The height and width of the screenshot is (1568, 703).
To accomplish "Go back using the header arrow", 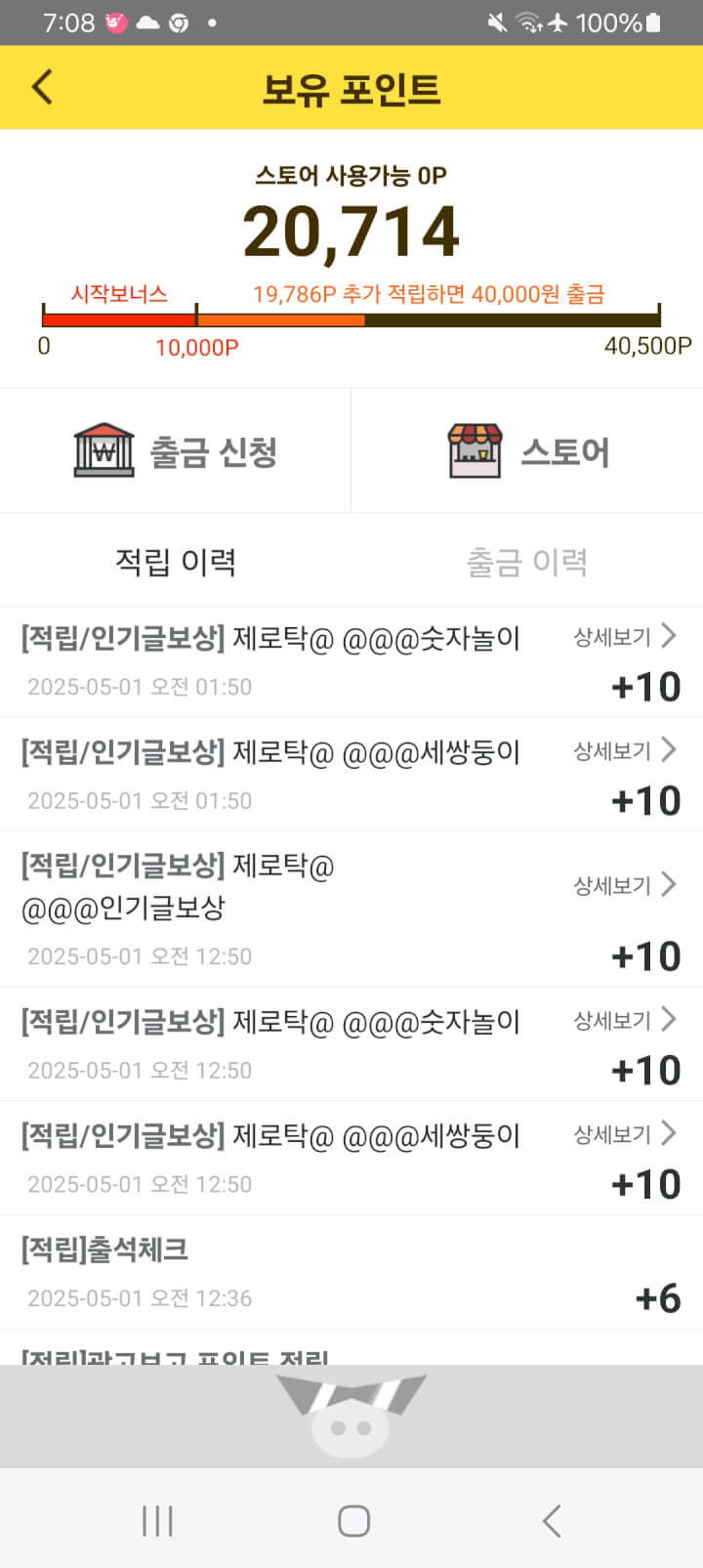I will [x=42, y=87].
